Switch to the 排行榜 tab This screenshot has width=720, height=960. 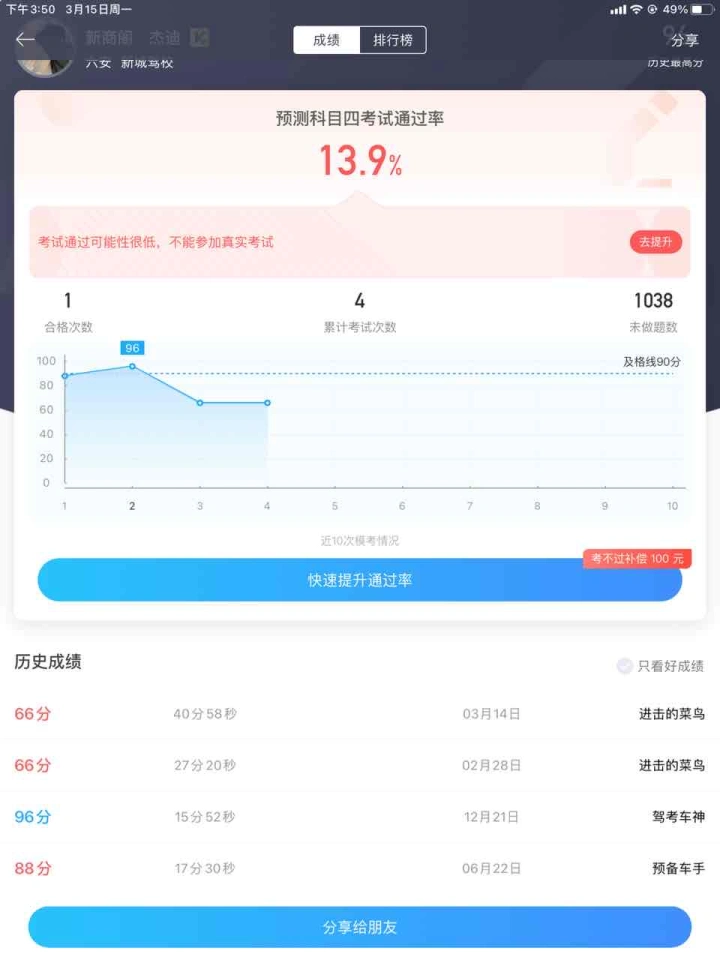[x=393, y=40]
